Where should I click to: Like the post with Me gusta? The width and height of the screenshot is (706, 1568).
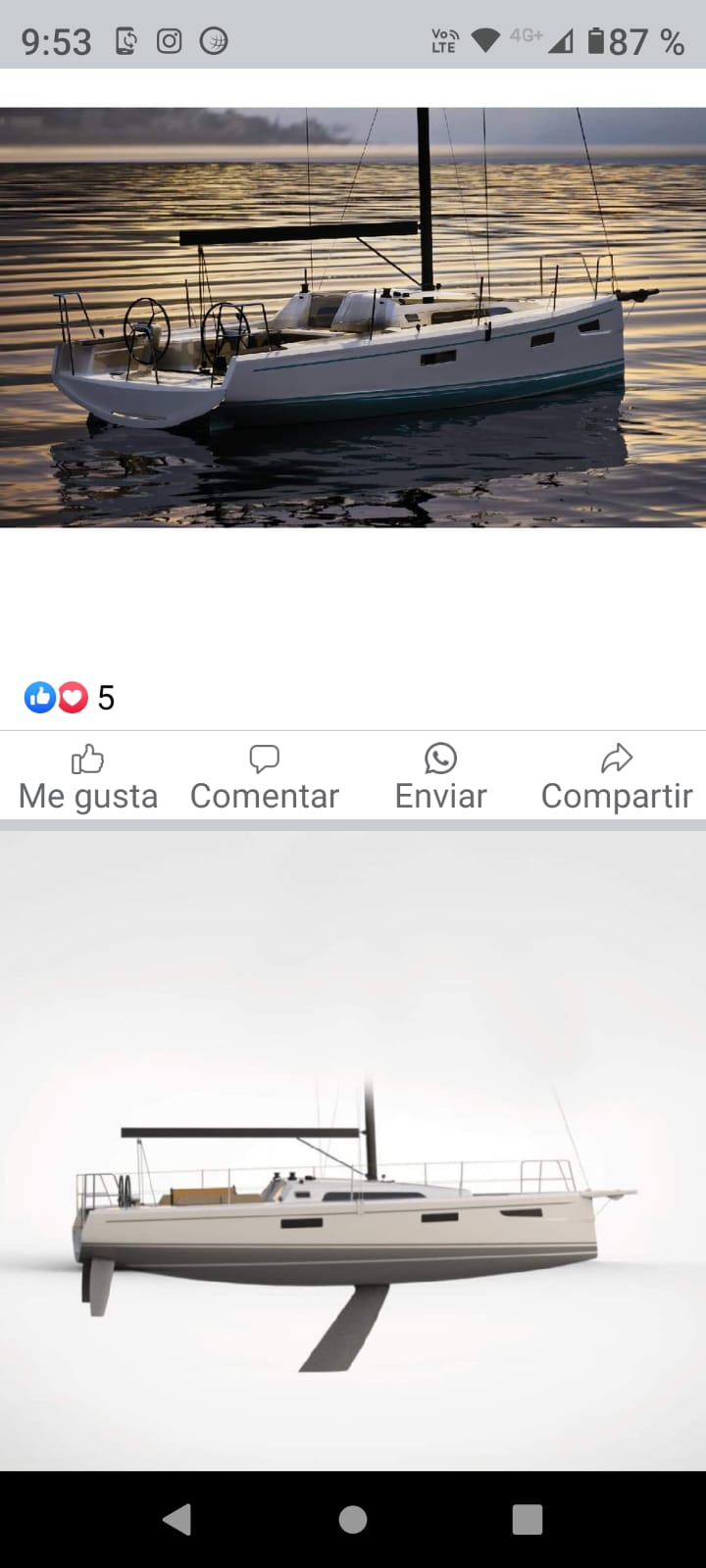point(88,778)
